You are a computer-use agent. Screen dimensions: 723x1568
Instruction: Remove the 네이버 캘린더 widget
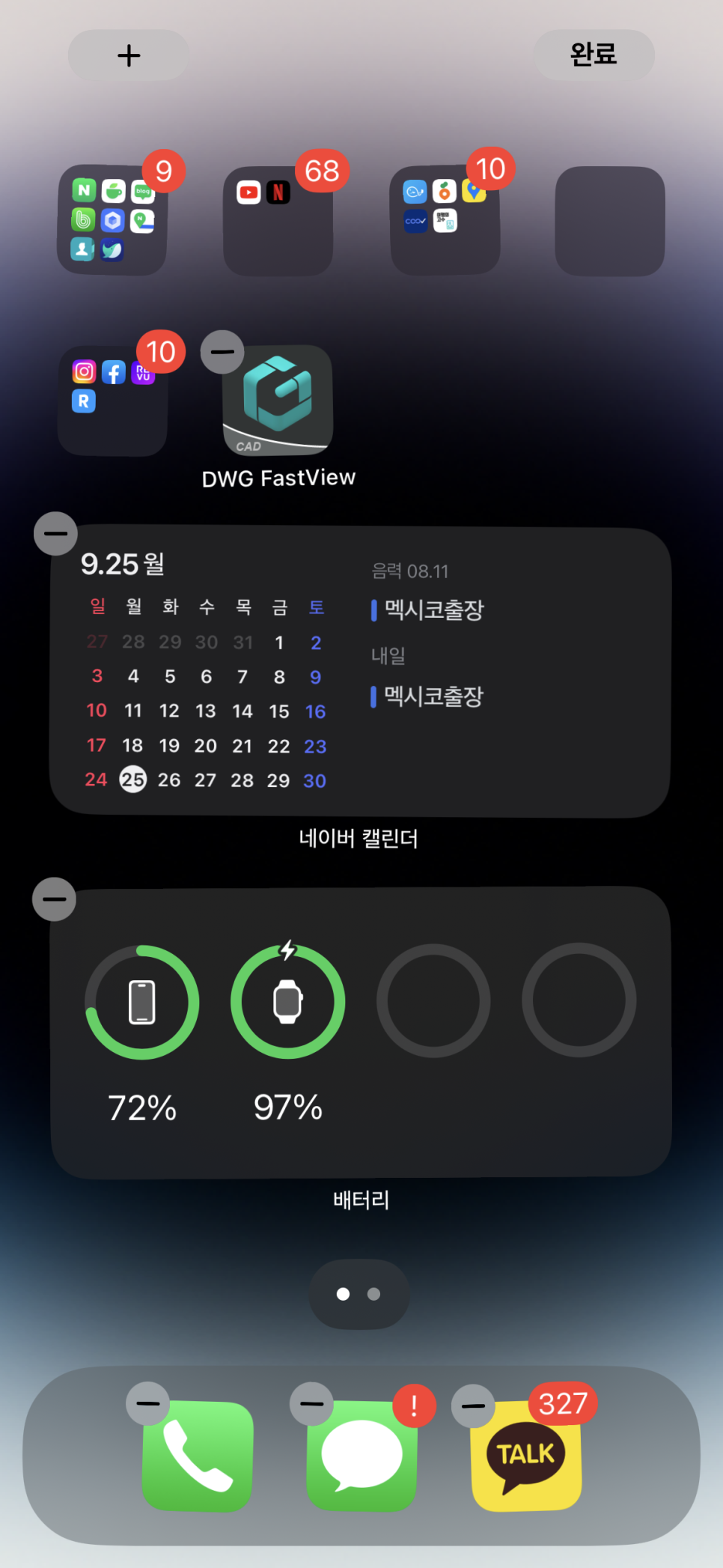(55, 534)
